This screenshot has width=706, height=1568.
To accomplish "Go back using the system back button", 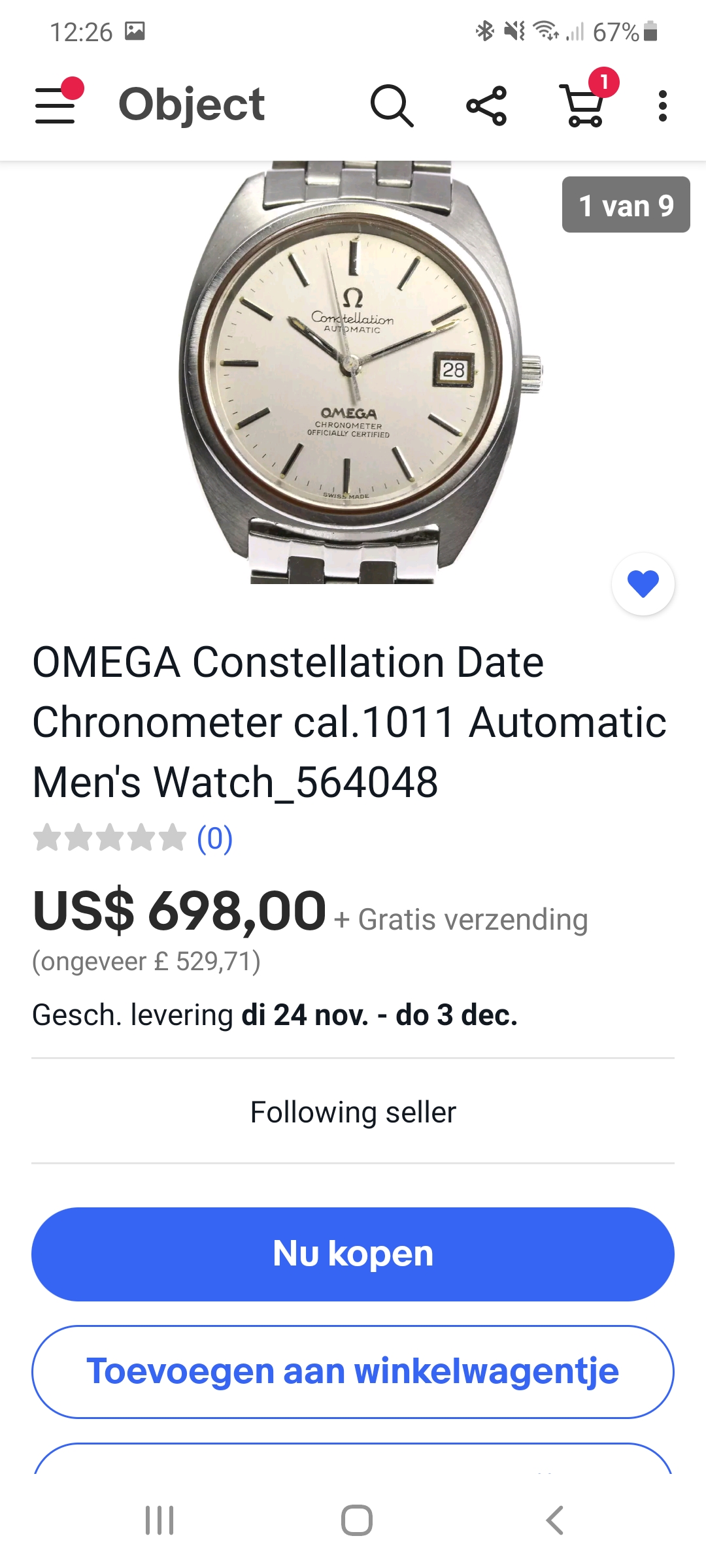I will [x=554, y=1520].
